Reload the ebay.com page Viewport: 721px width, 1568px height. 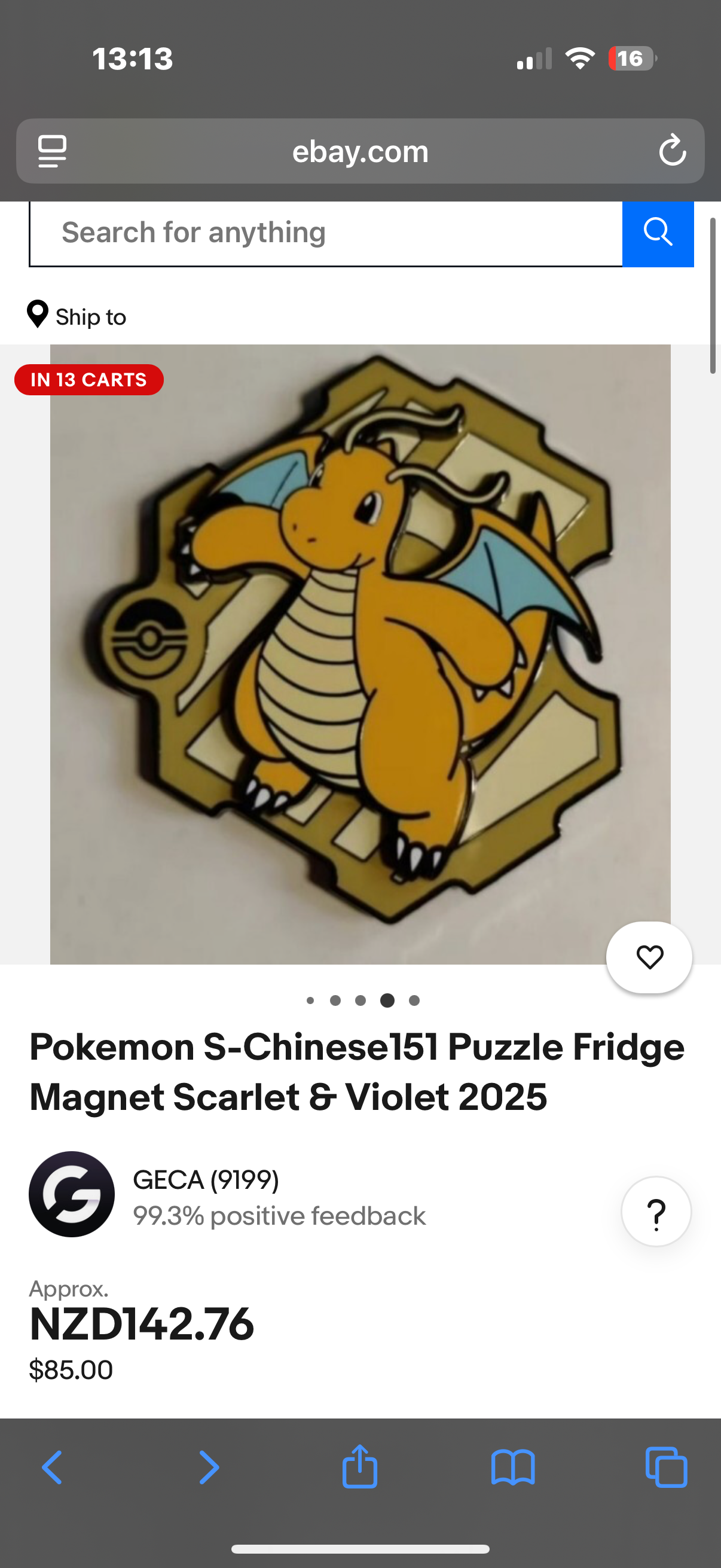point(672,151)
